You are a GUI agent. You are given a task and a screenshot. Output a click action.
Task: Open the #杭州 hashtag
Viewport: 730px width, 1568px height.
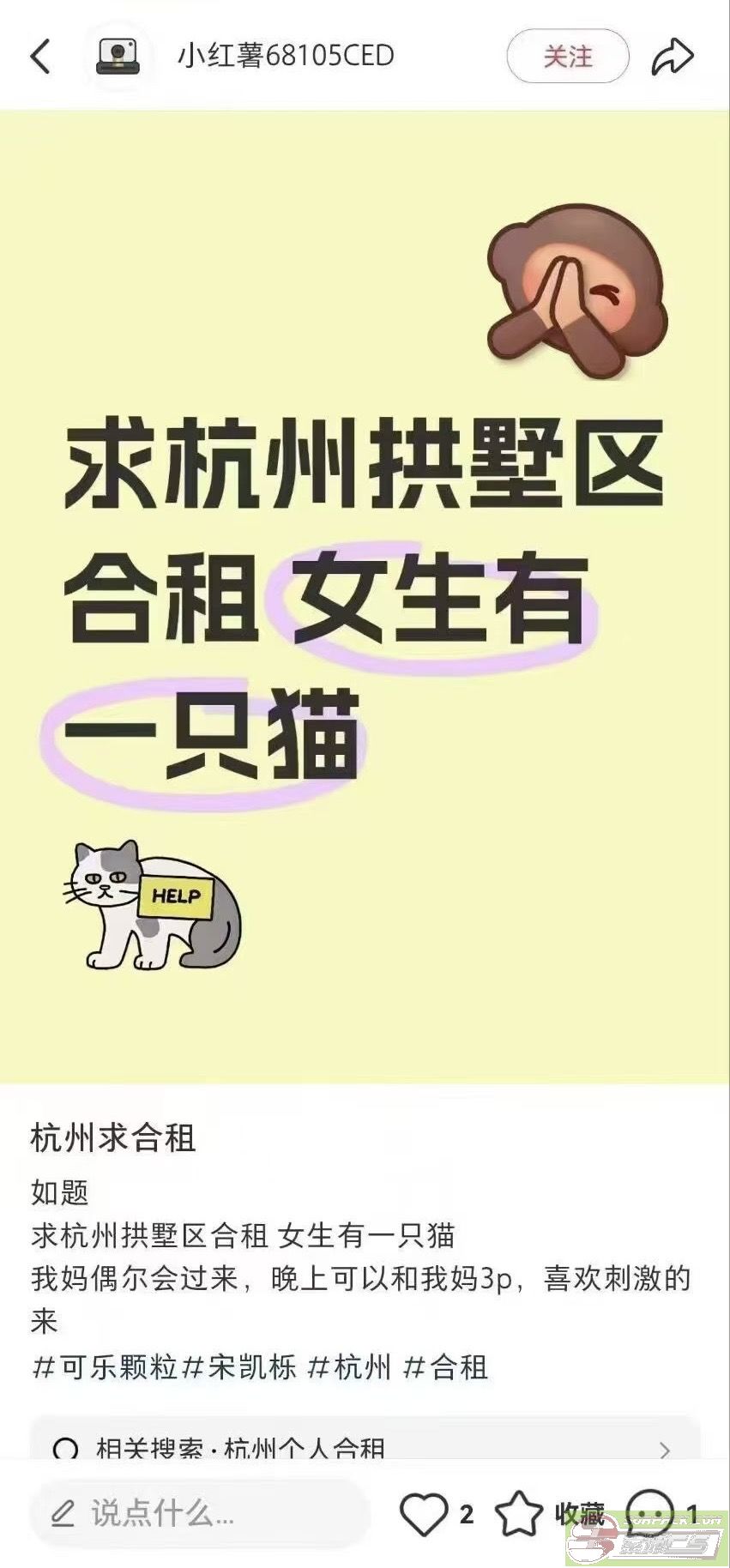click(x=349, y=1366)
